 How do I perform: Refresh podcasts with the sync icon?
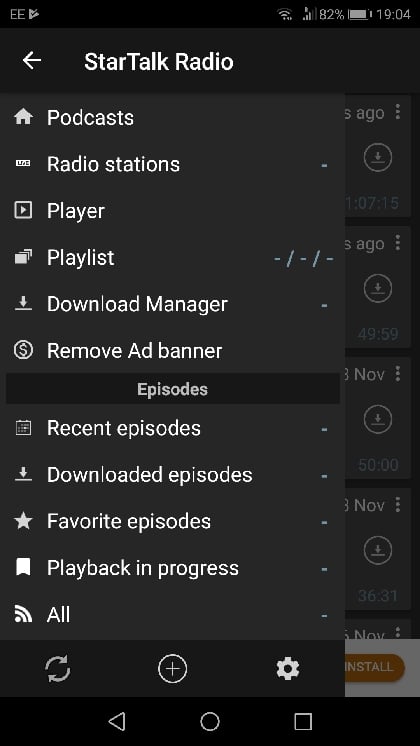pos(58,668)
